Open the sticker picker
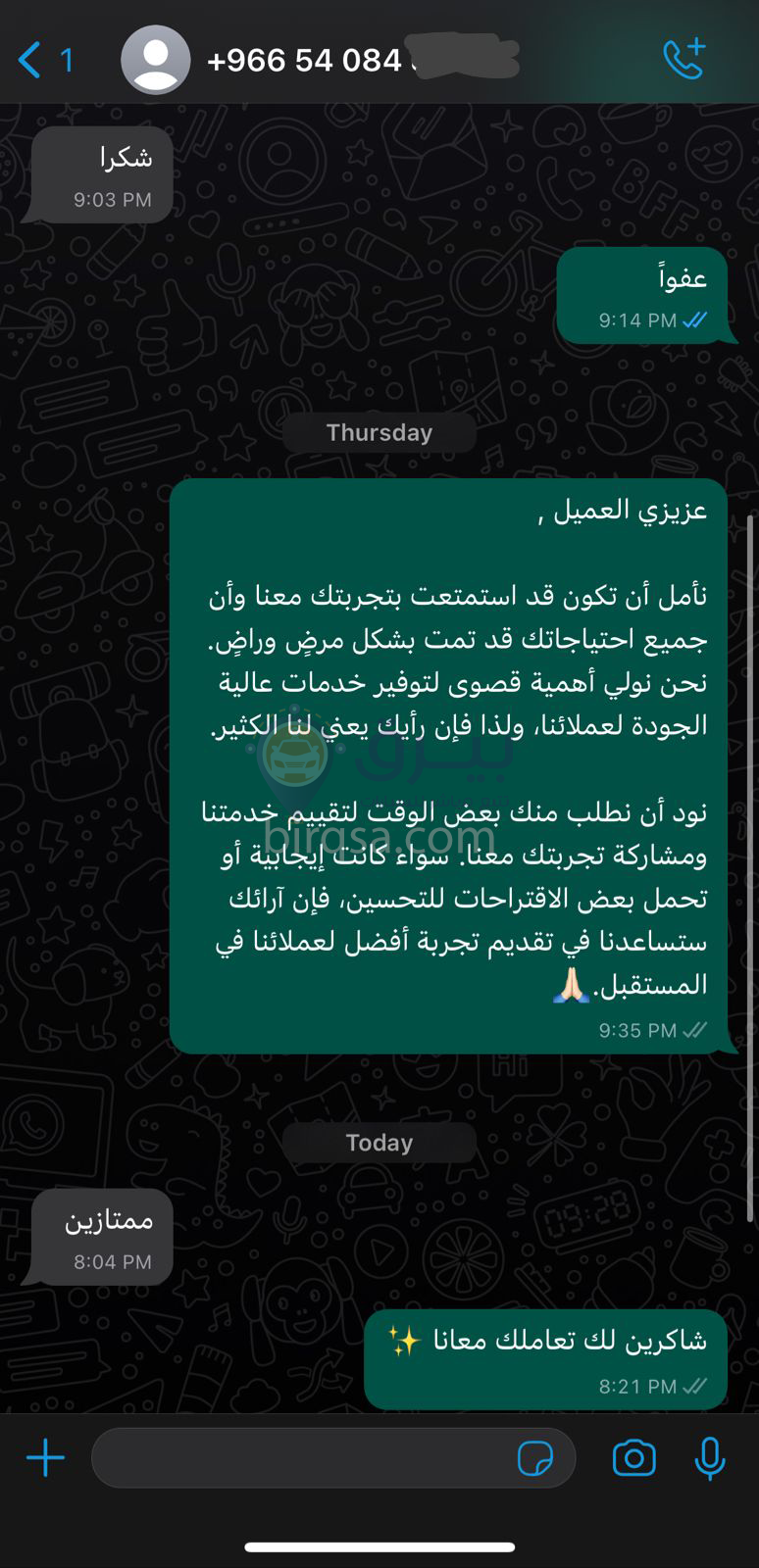Screen dimensions: 759x1568 click(534, 1458)
